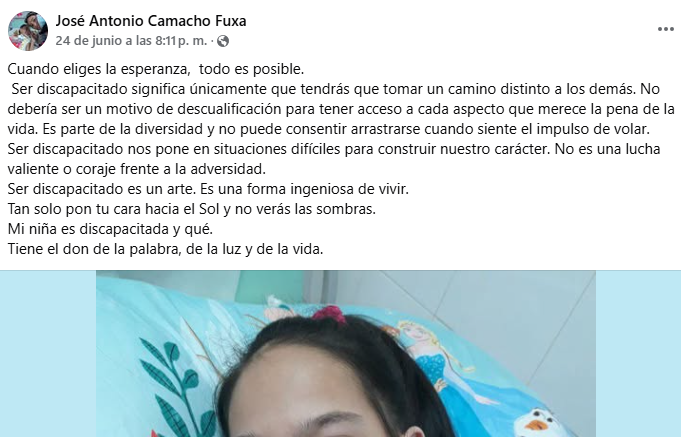Image resolution: width=681 pixels, height=437 pixels.
Task: Open José Antonio Camacho Fuxa's name link
Action: (151, 21)
